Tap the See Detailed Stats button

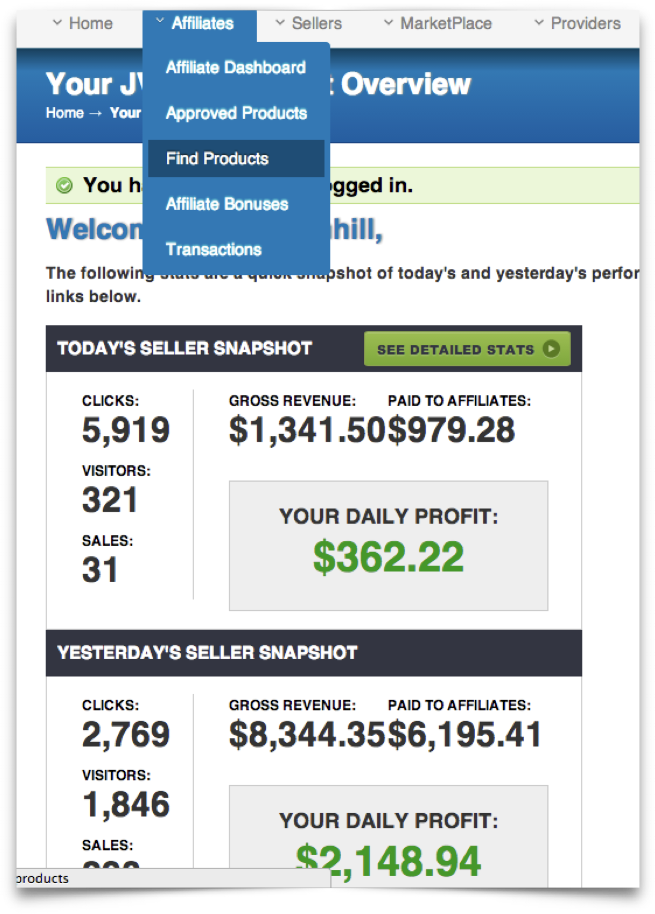coord(467,349)
